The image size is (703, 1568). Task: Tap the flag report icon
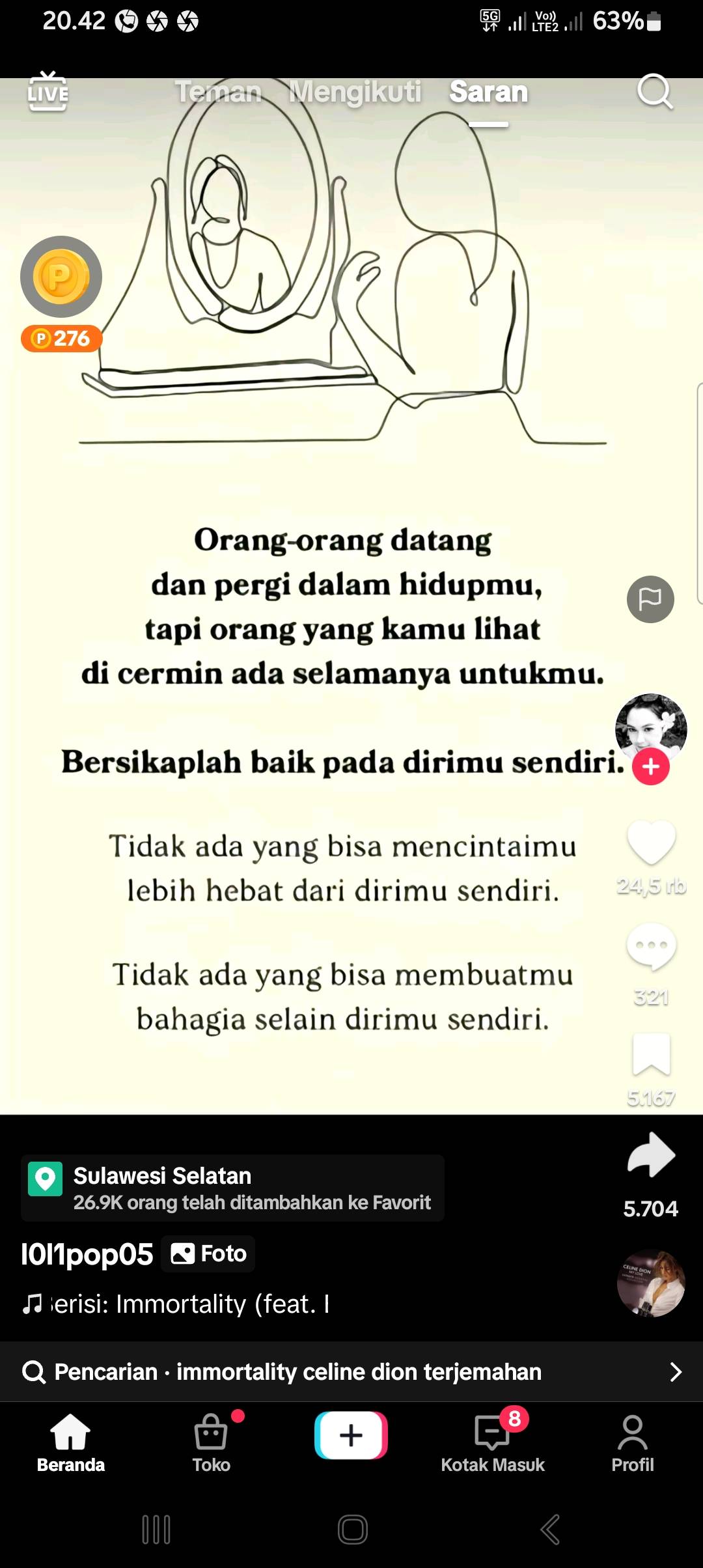pyautogui.click(x=650, y=599)
